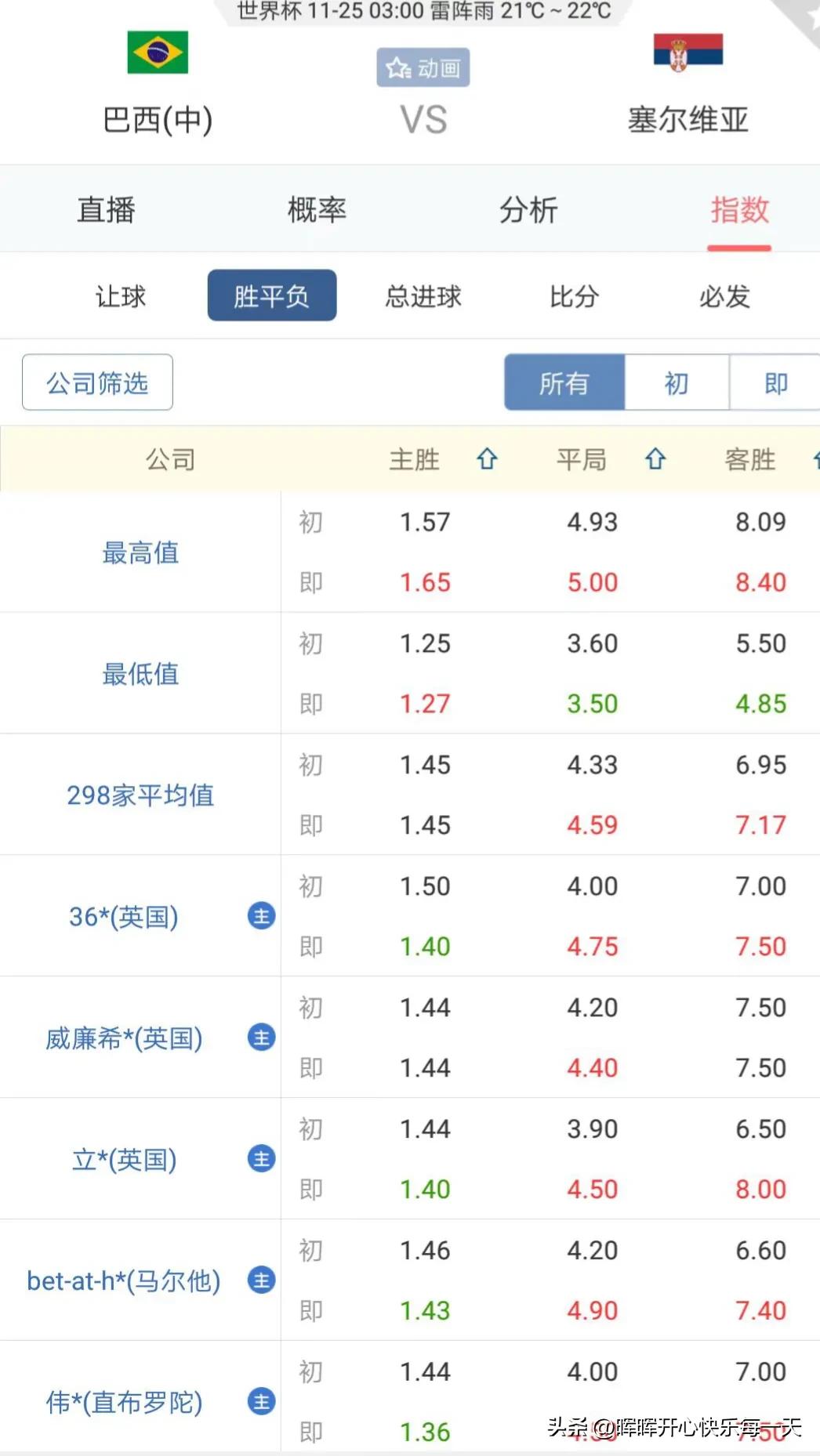Open the 动画 animation view
The width and height of the screenshot is (820, 1456).
tap(423, 67)
